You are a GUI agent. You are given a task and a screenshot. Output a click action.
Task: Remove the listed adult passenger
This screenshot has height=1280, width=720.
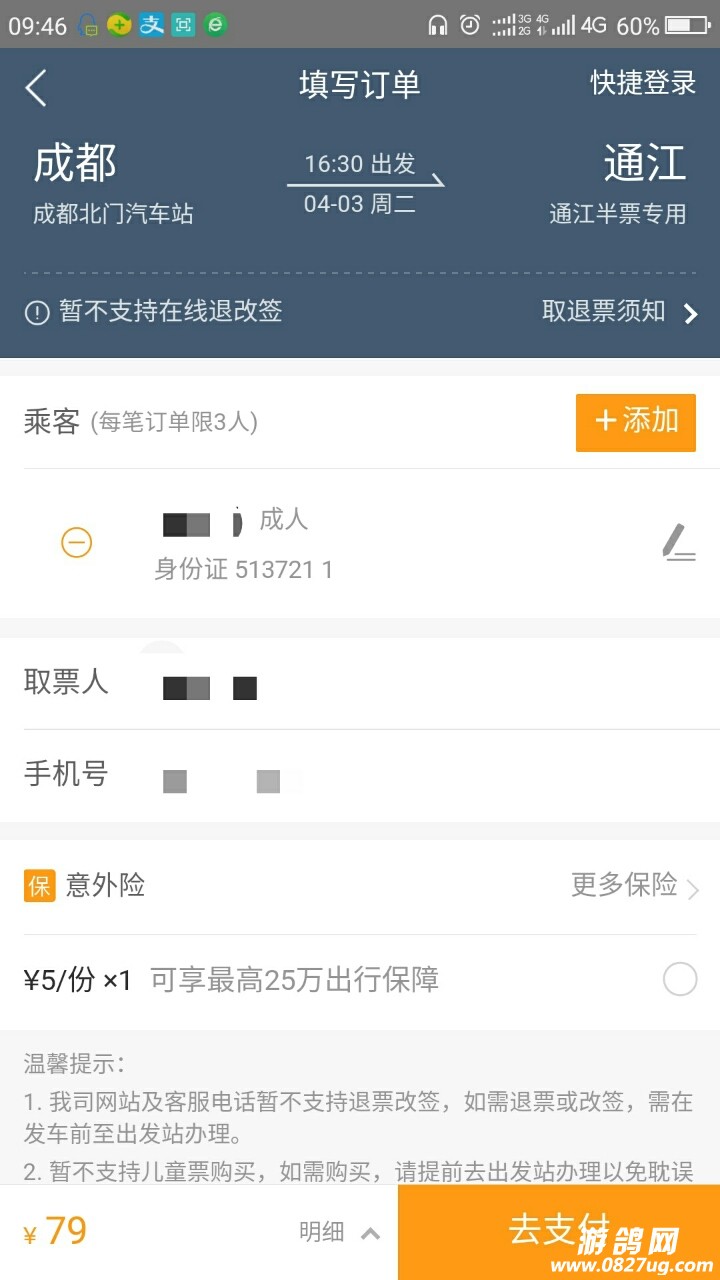[77, 542]
